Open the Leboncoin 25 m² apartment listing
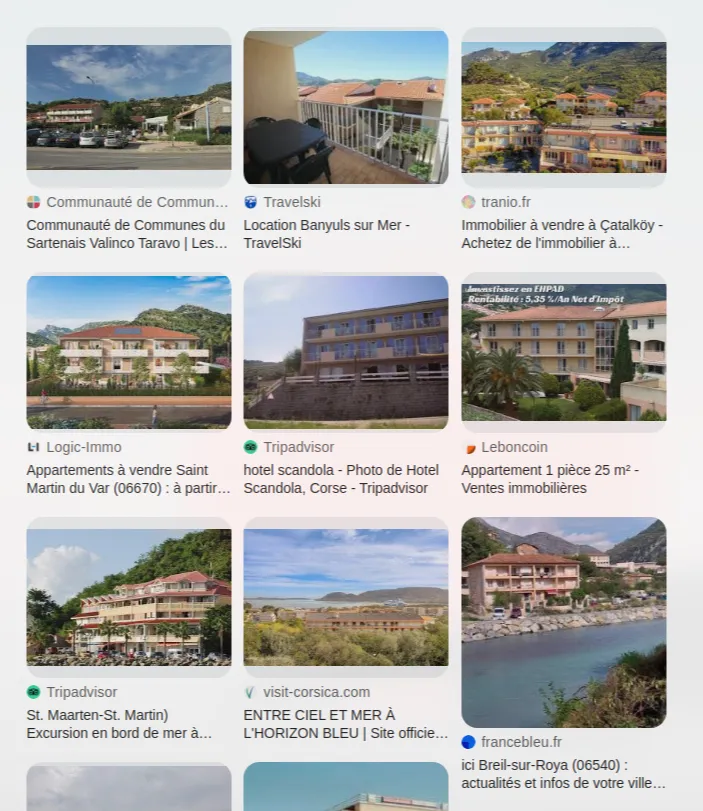Viewport: 703px width, 811px height. [x=563, y=352]
